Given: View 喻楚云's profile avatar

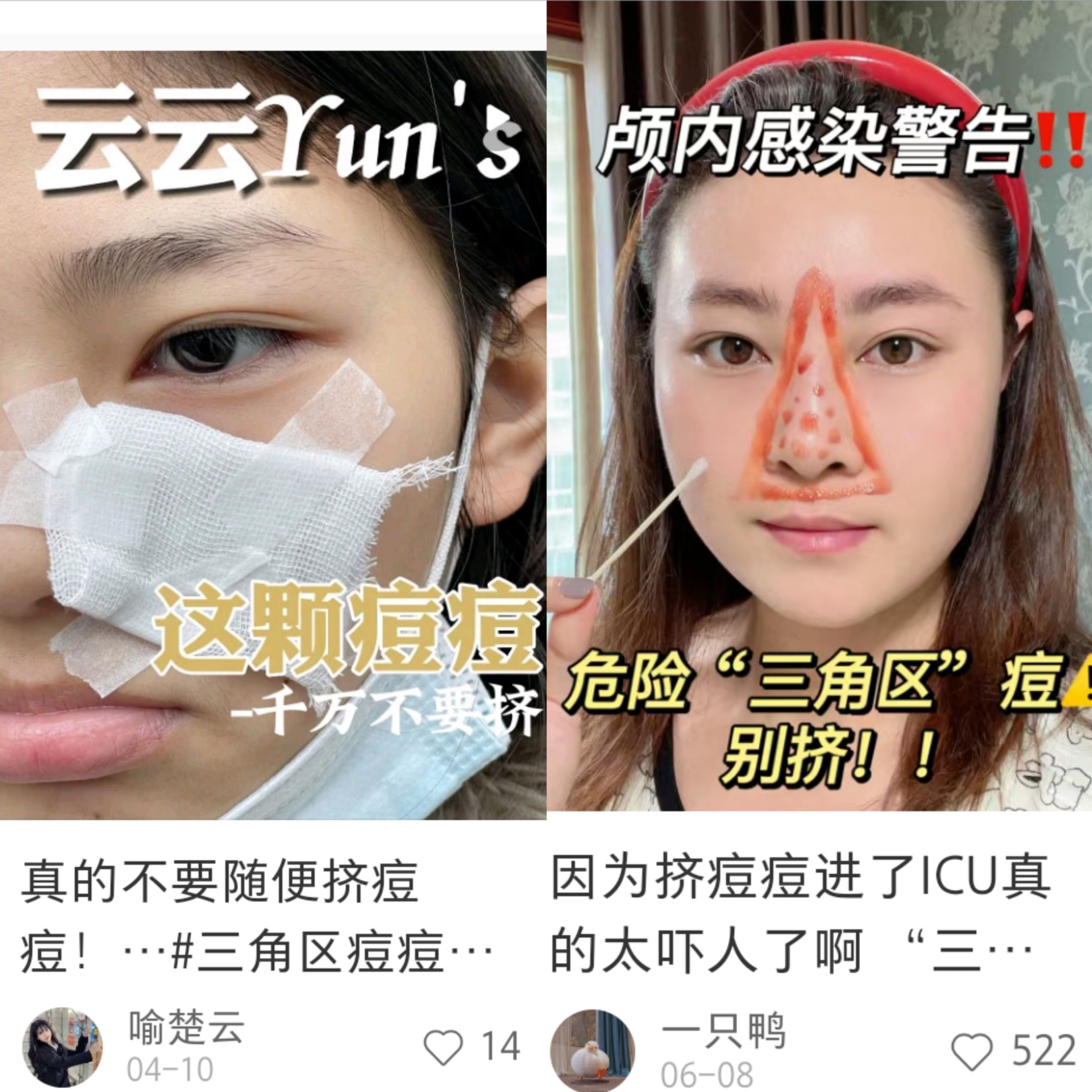Looking at the screenshot, I should 63,1047.
